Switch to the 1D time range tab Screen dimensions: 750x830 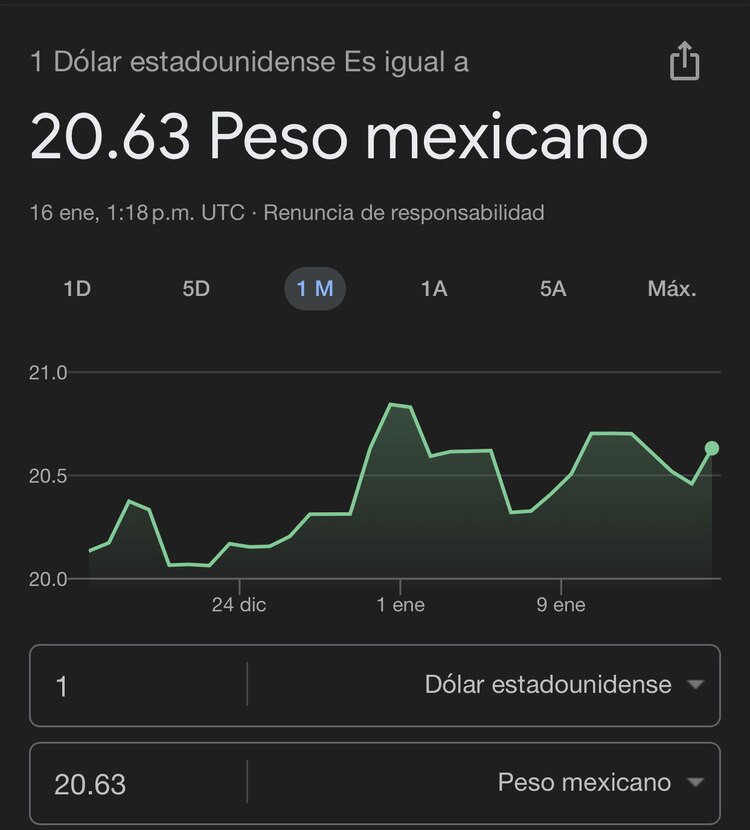[x=77, y=289]
